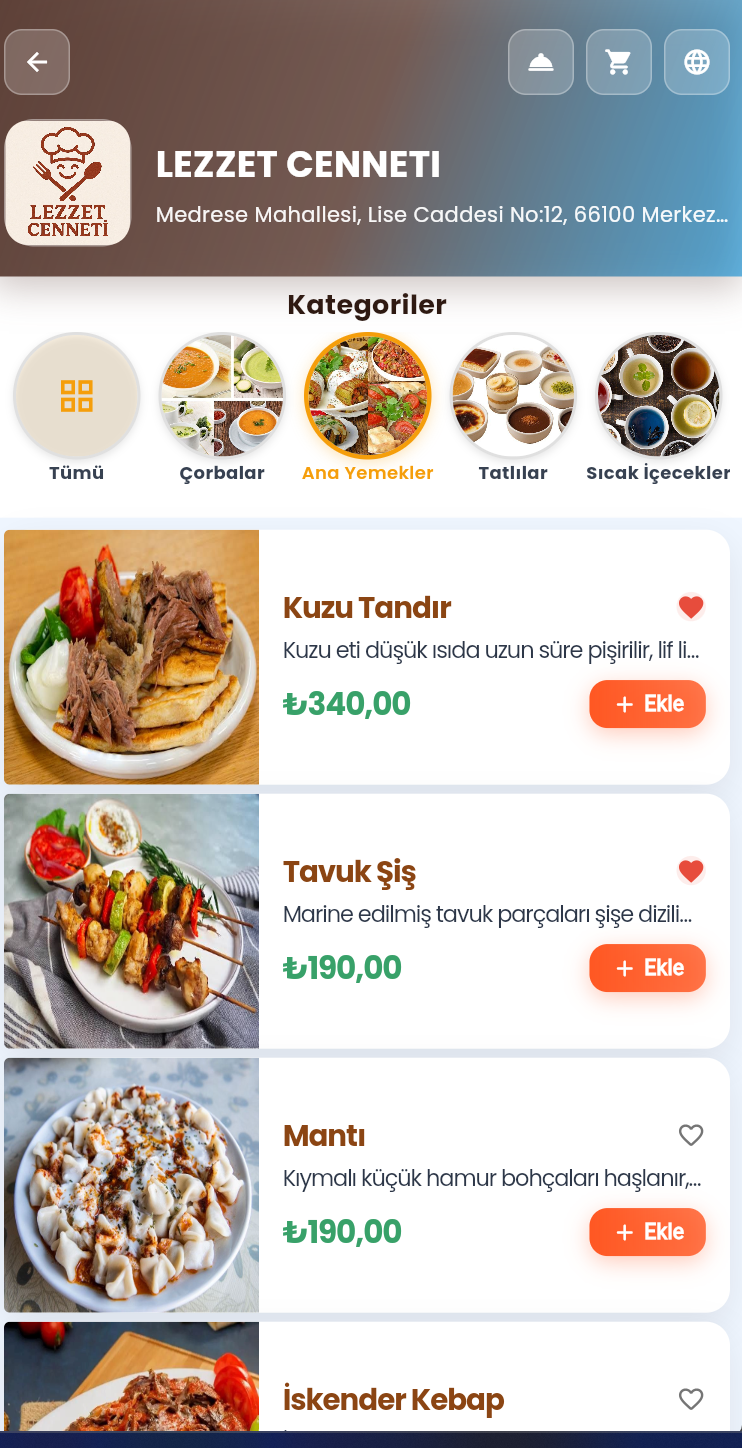Toggle the heart on Tavuk Şiş
The width and height of the screenshot is (742, 1448).
(x=690, y=870)
